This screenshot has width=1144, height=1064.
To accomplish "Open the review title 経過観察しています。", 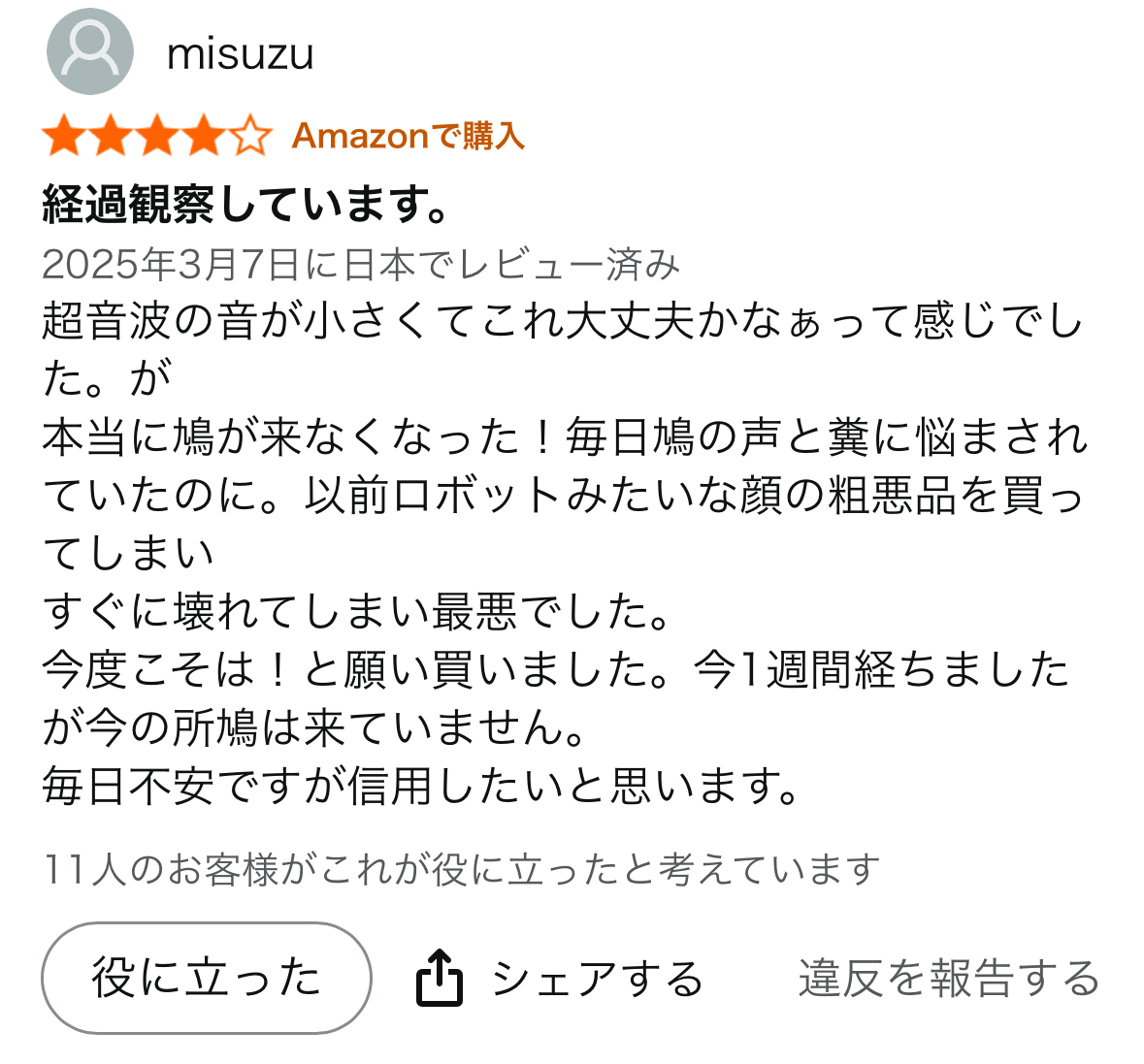I will tap(247, 204).
